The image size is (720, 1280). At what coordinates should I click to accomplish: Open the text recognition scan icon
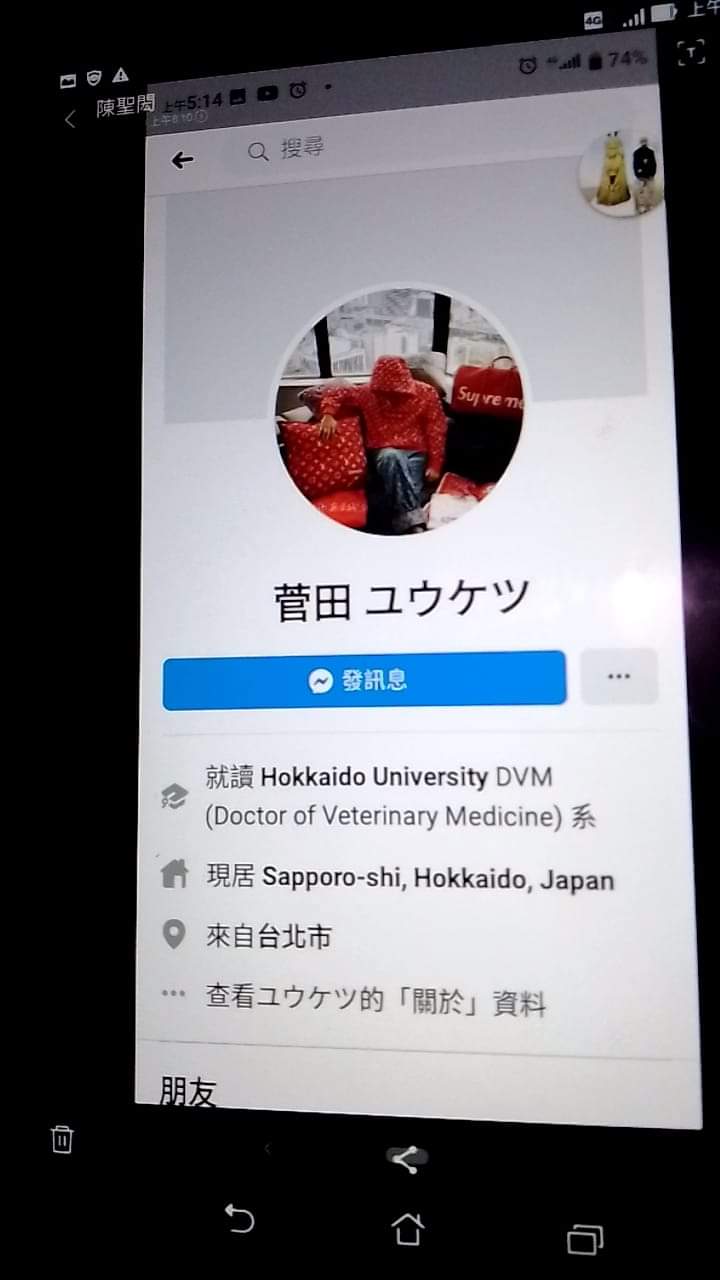tap(691, 54)
